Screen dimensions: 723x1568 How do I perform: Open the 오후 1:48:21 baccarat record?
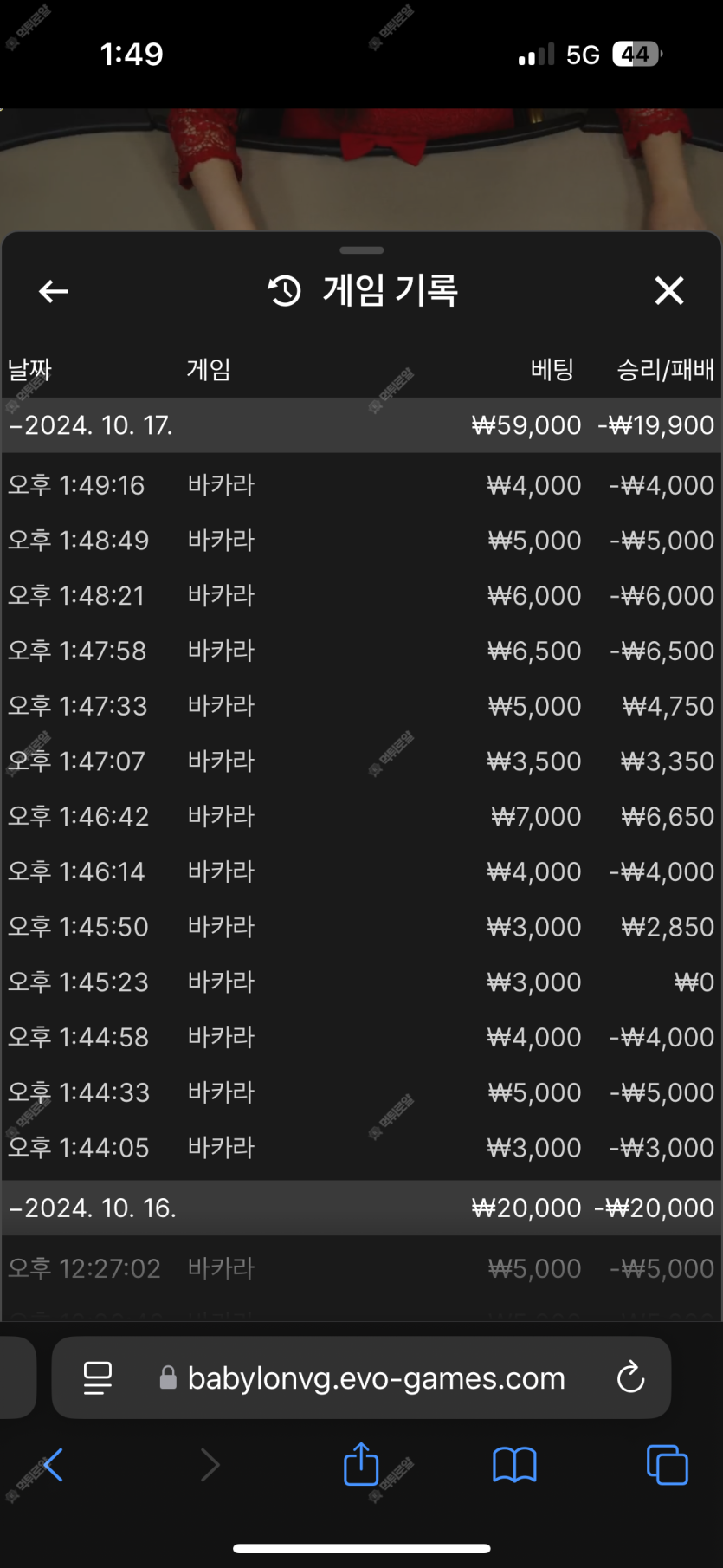(x=361, y=595)
